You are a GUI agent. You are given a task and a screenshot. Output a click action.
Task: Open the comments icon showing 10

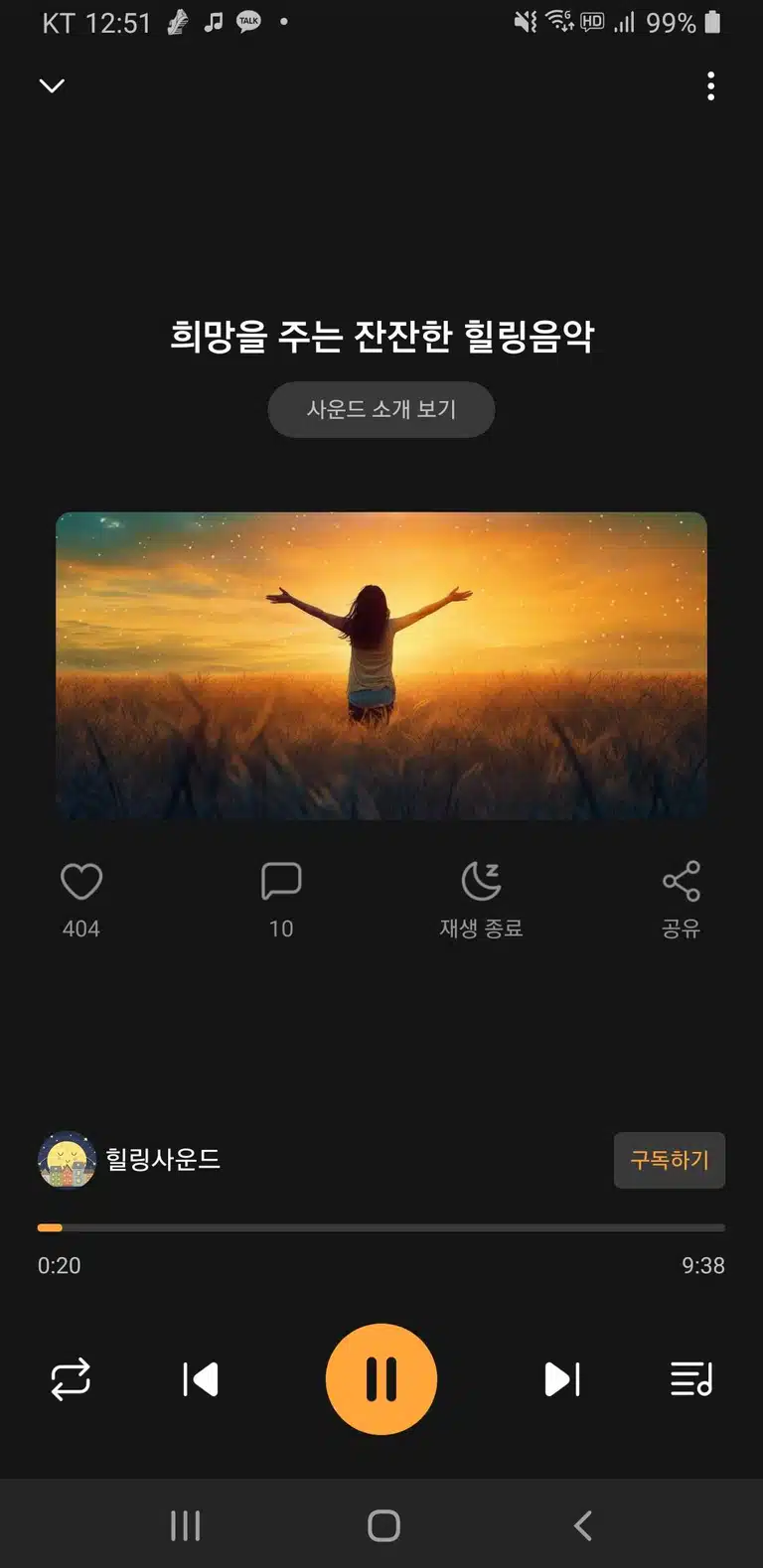(x=281, y=882)
